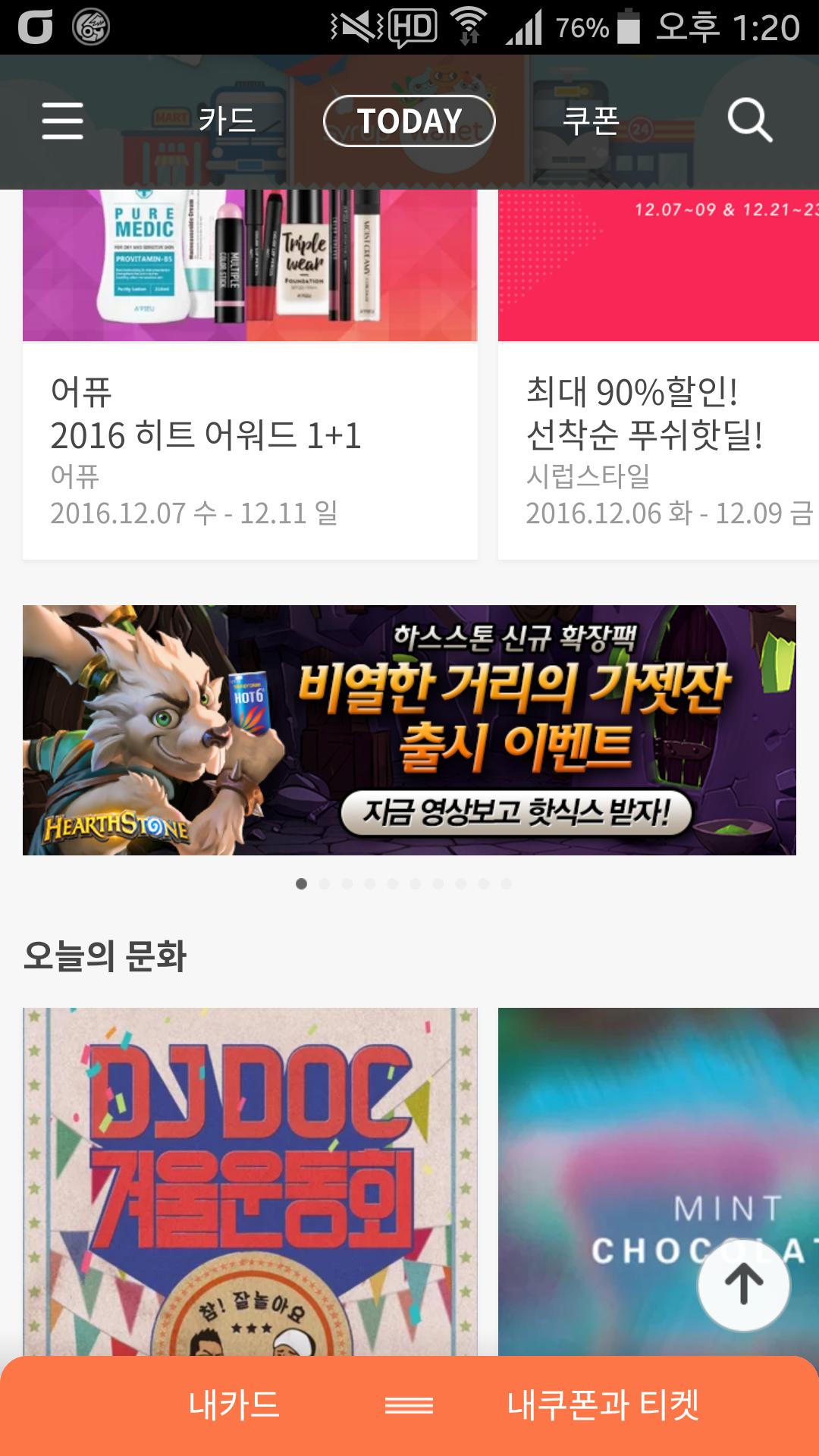The image size is (819, 1456).
Task: Switch to the 카드 tab
Action: click(227, 121)
